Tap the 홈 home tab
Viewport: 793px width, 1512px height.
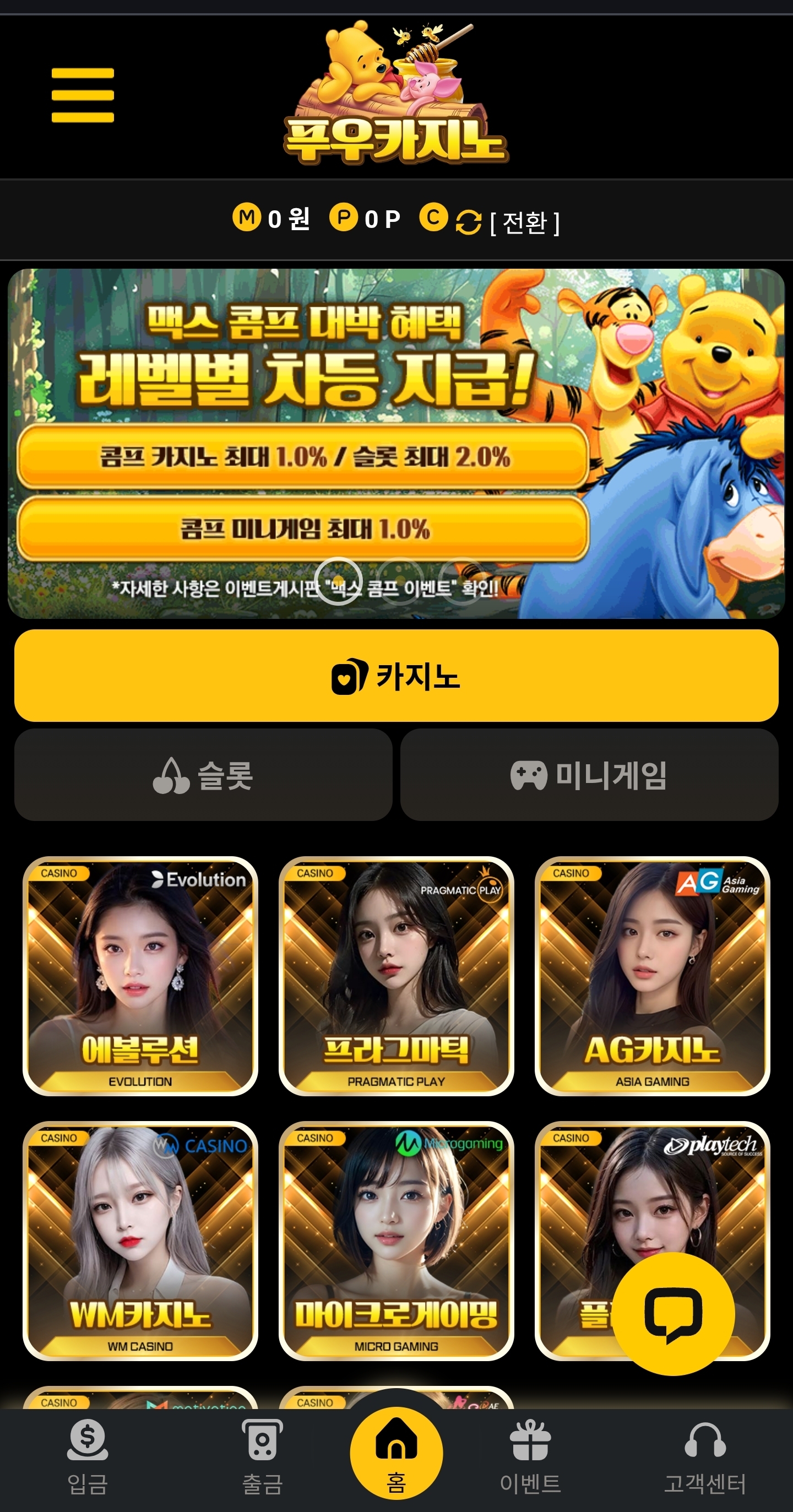(x=396, y=1452)
